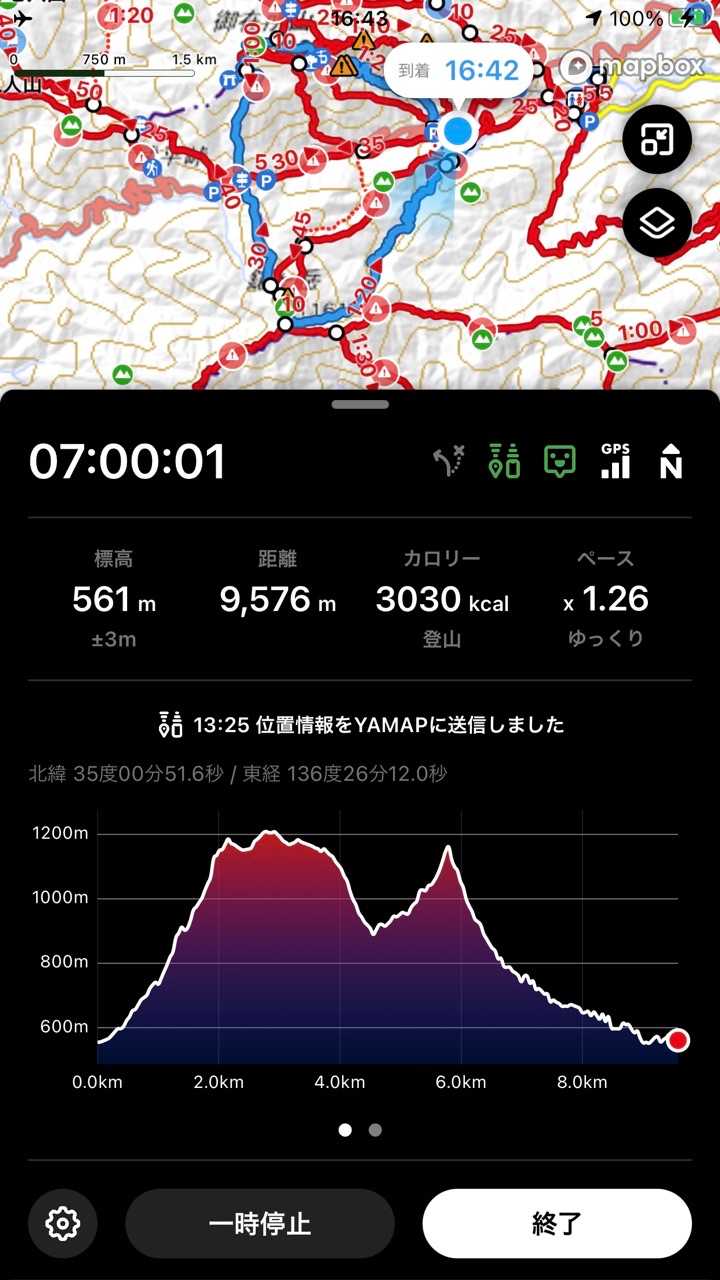
Task: Open the green chat face icon
Action: point(560,461)
